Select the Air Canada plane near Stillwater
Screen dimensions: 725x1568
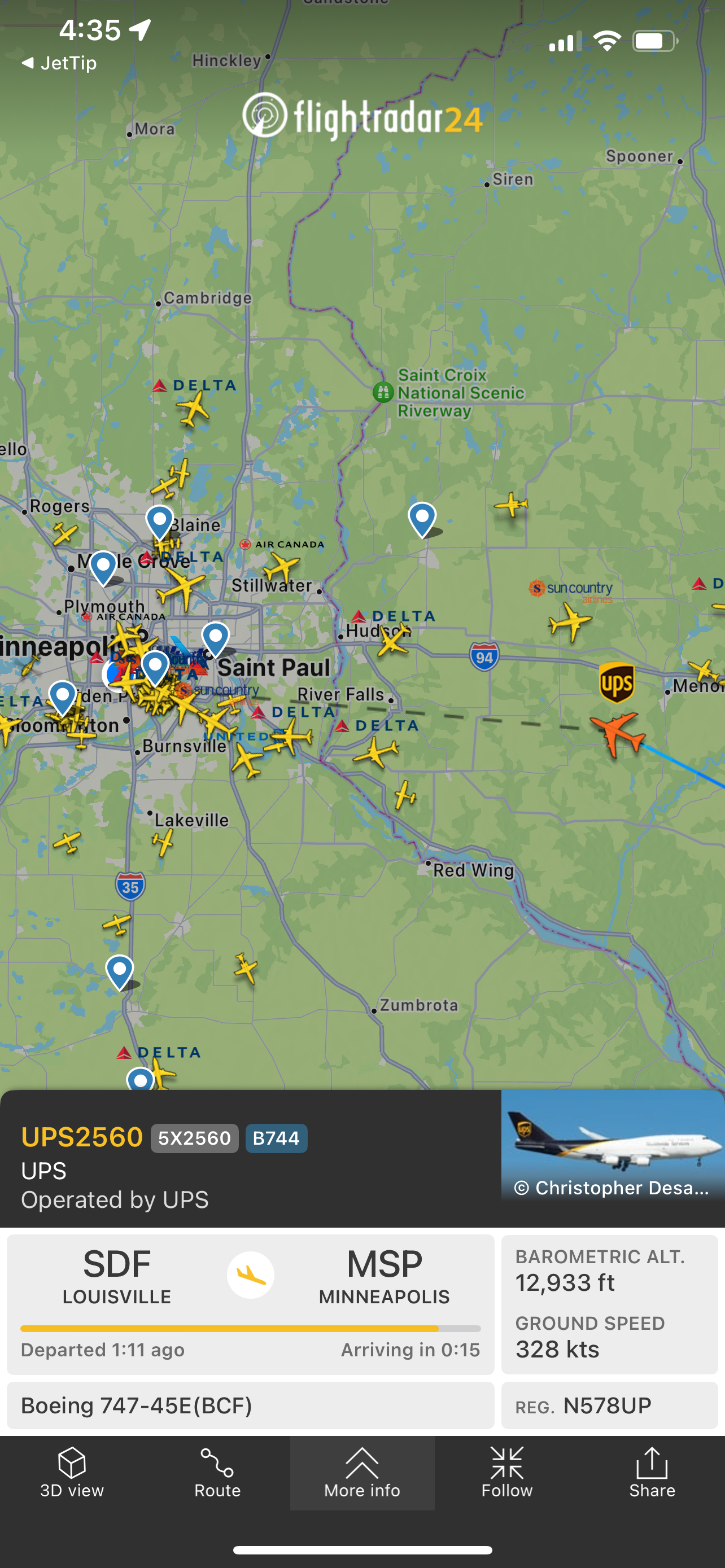pos(281,567)
